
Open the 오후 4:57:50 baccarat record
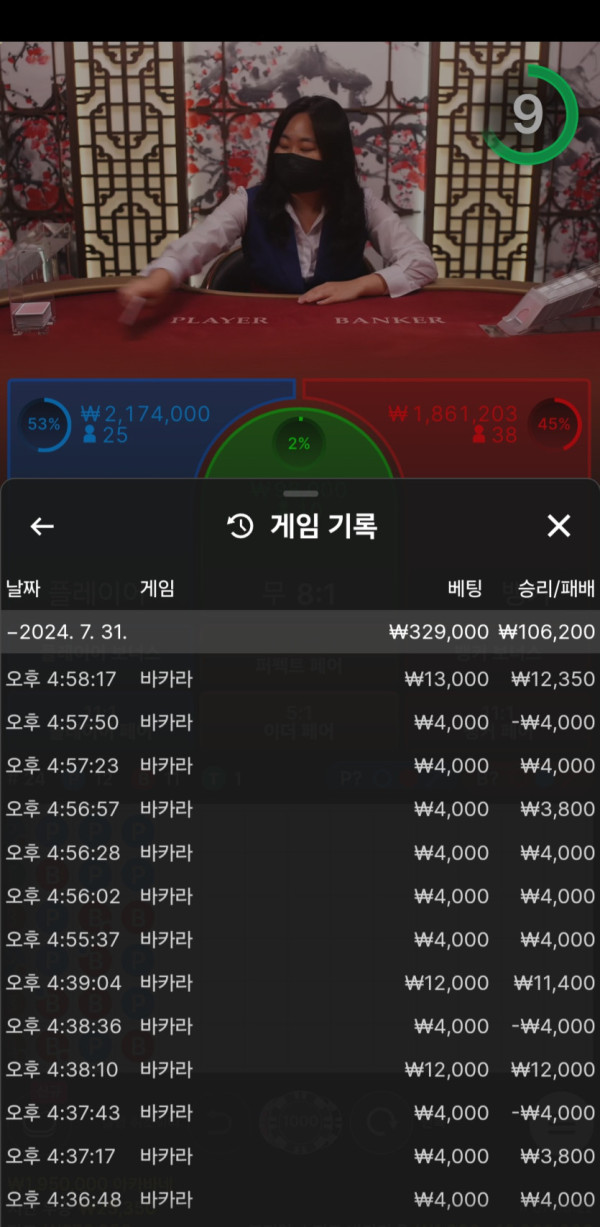click(300, 722)
